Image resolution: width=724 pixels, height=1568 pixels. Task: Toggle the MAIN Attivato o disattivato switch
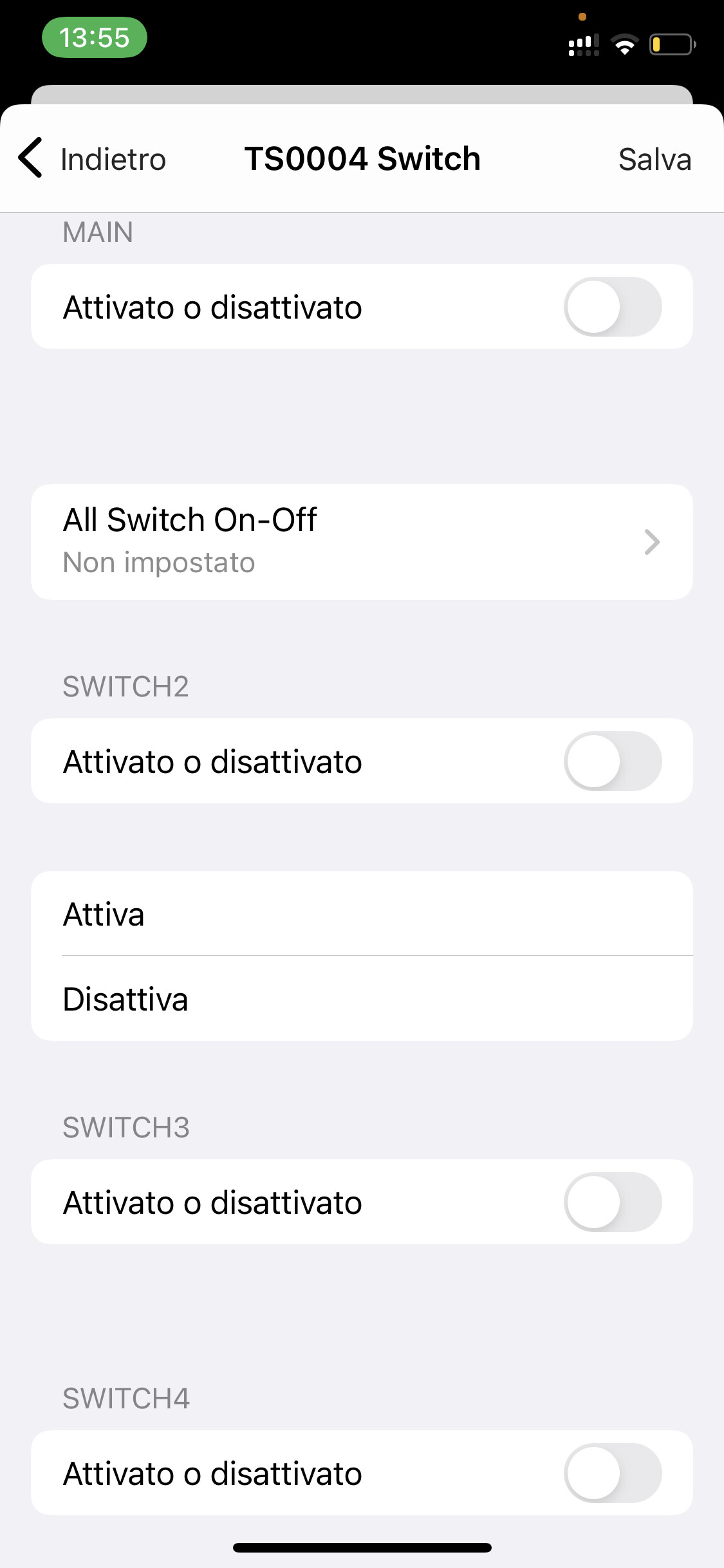point(612,307)
